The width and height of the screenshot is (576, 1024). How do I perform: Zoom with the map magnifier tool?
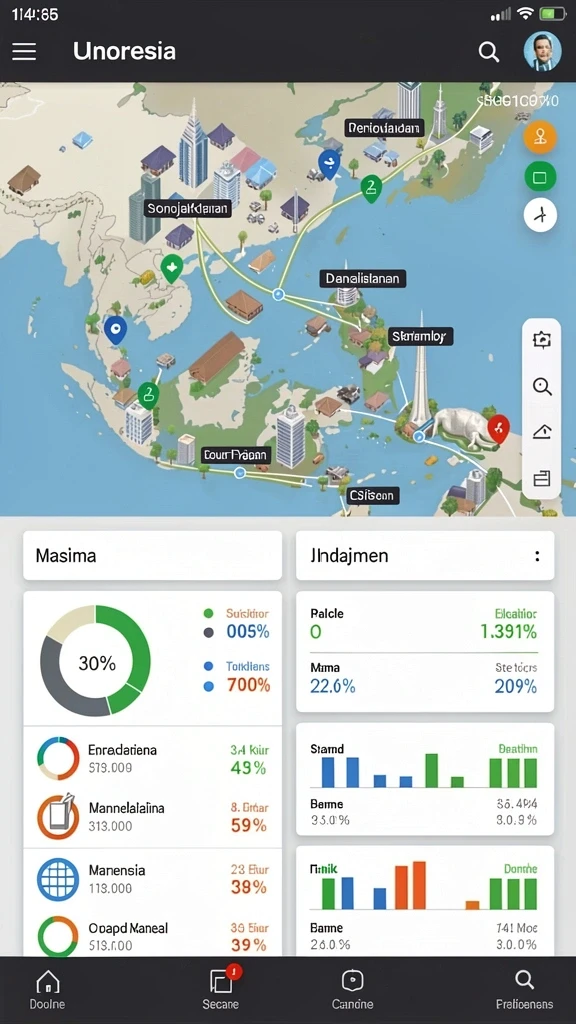coord(542,386)
